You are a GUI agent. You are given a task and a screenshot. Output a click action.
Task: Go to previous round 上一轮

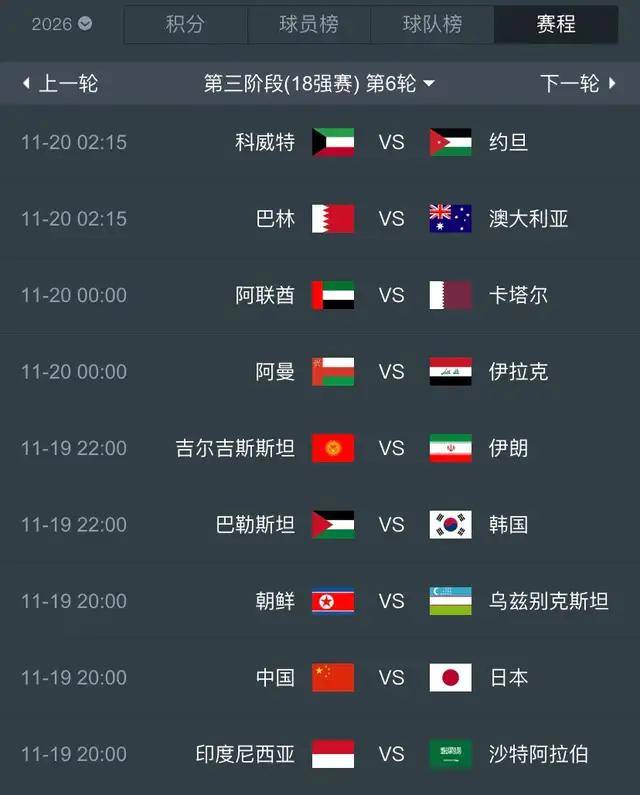click(60, 84)
